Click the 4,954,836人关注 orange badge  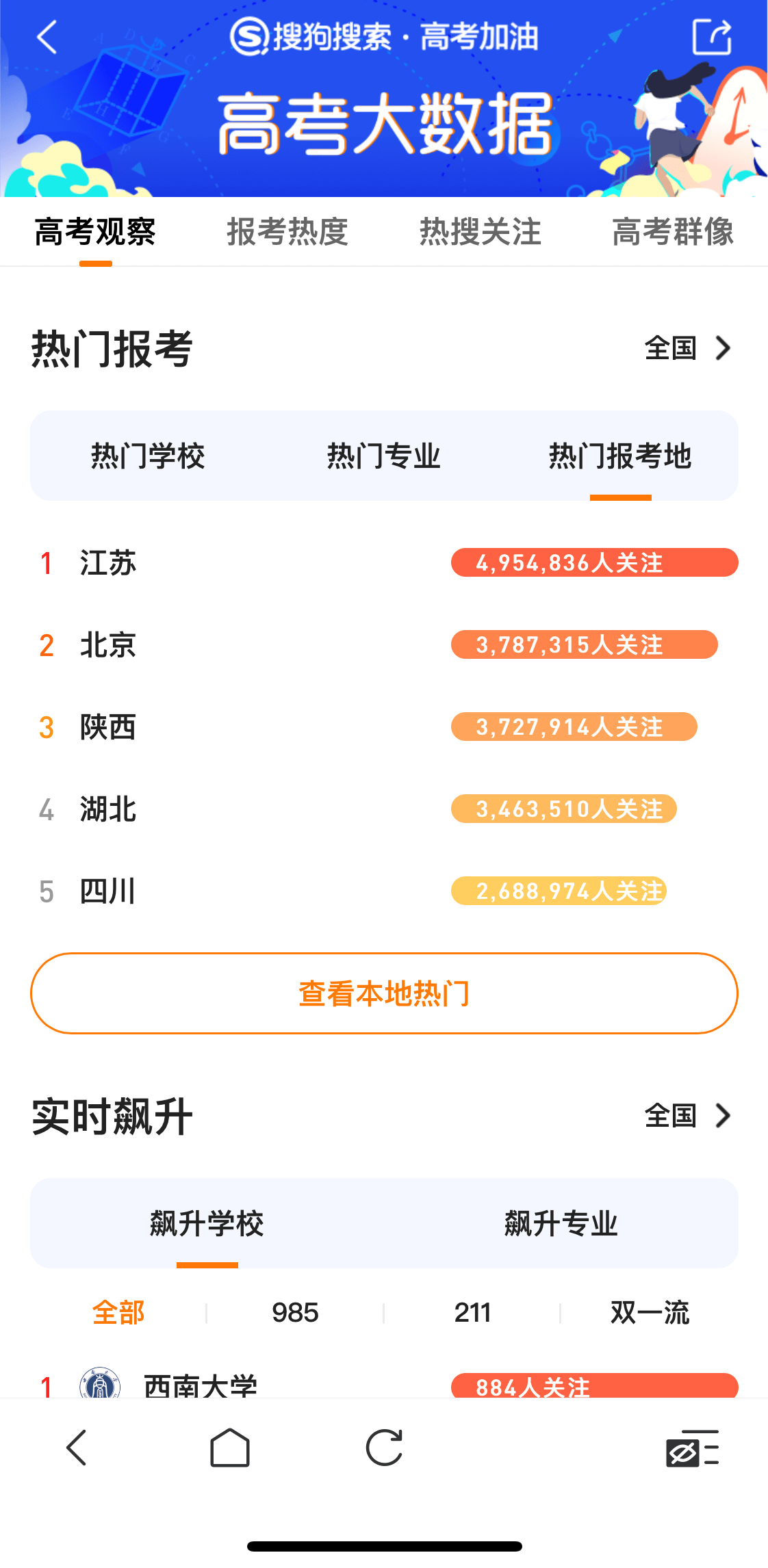click(x=594, y=562)
